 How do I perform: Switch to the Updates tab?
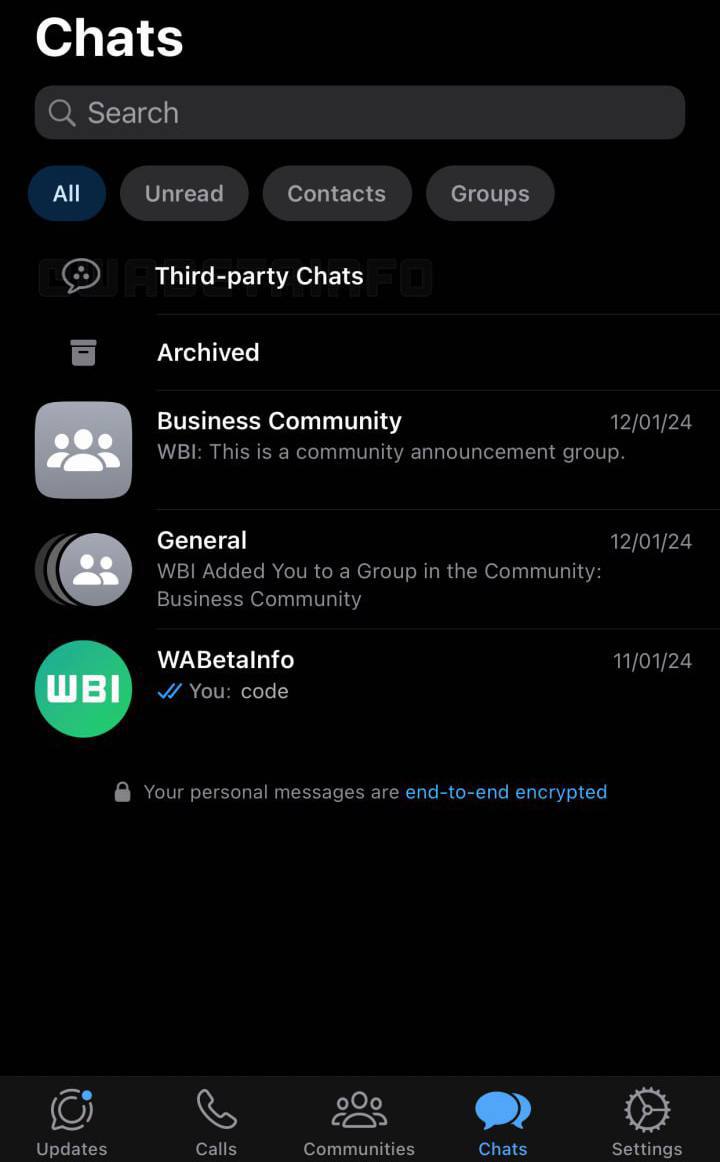[72, 1122]
